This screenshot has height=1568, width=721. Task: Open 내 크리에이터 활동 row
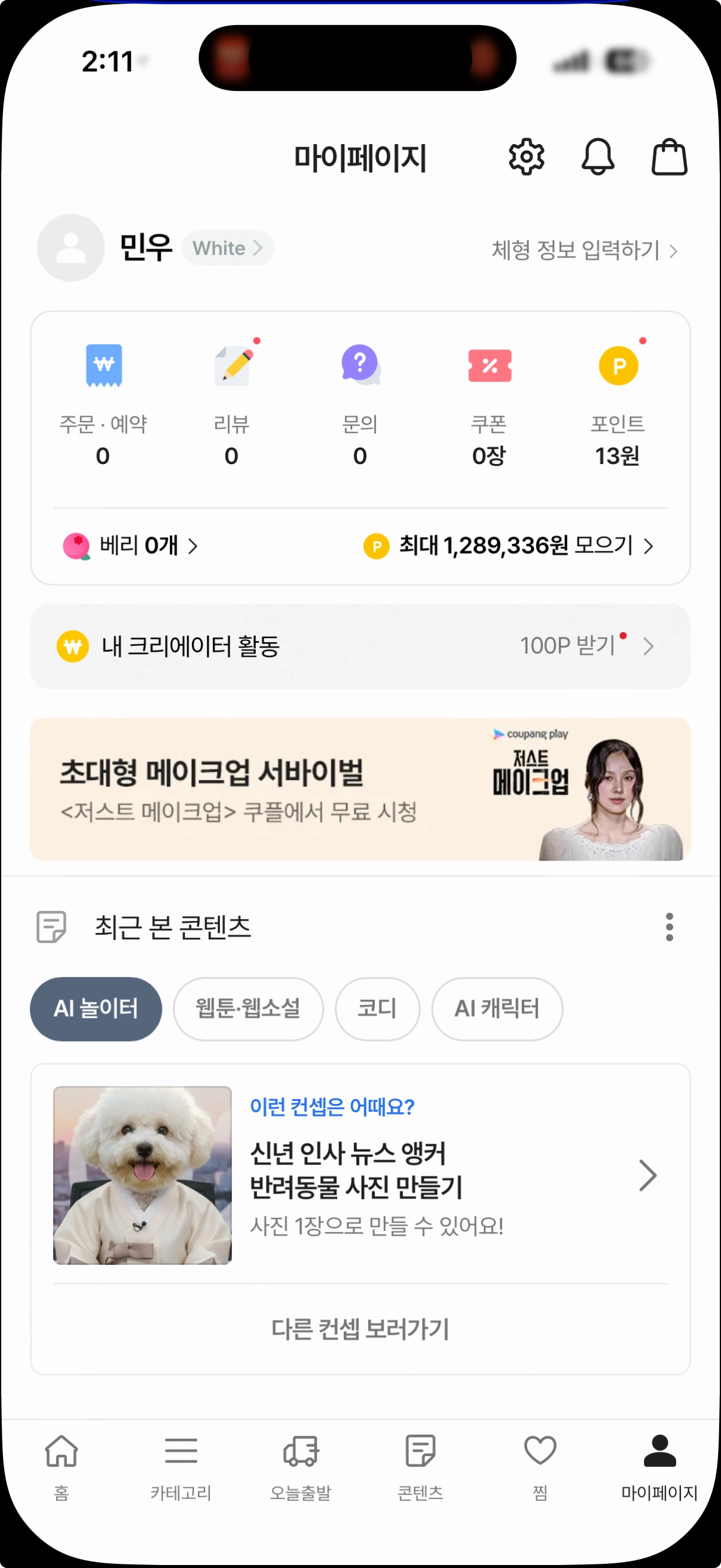360,646
